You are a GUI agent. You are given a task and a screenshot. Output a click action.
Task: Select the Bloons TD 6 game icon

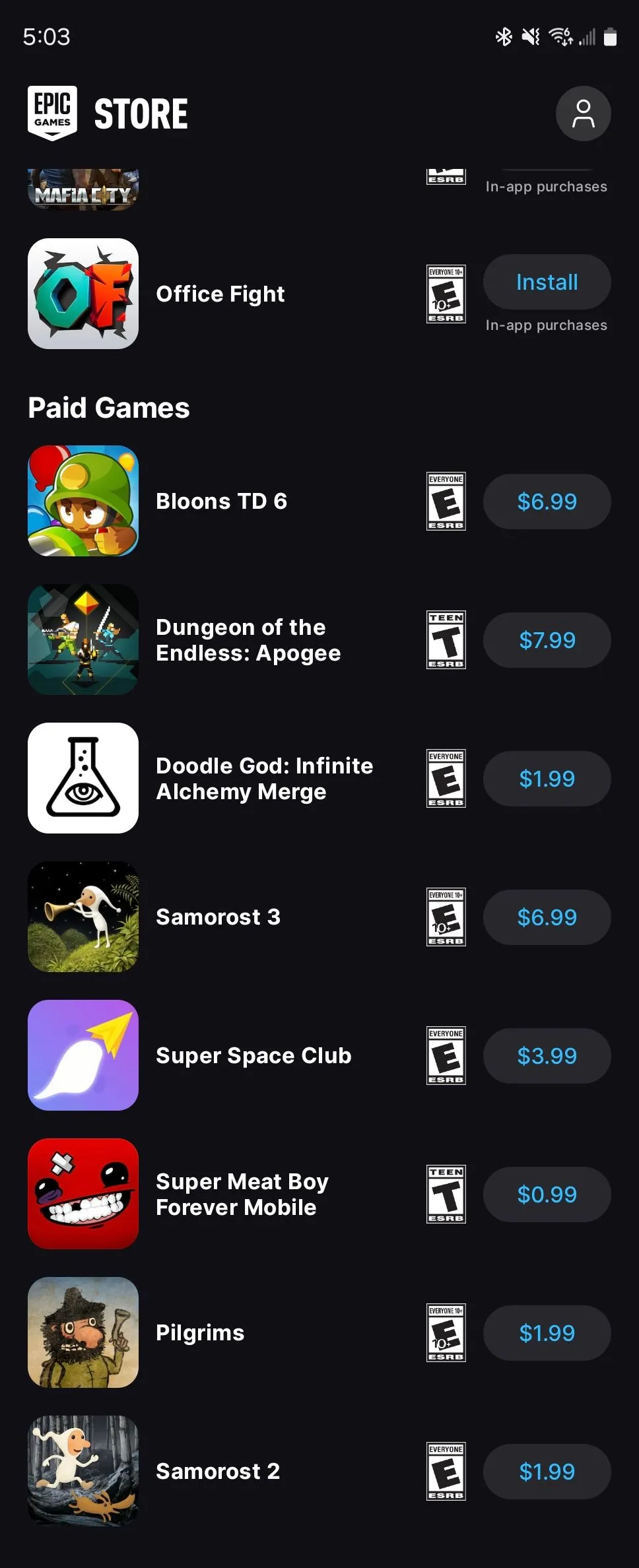(83, 502)
